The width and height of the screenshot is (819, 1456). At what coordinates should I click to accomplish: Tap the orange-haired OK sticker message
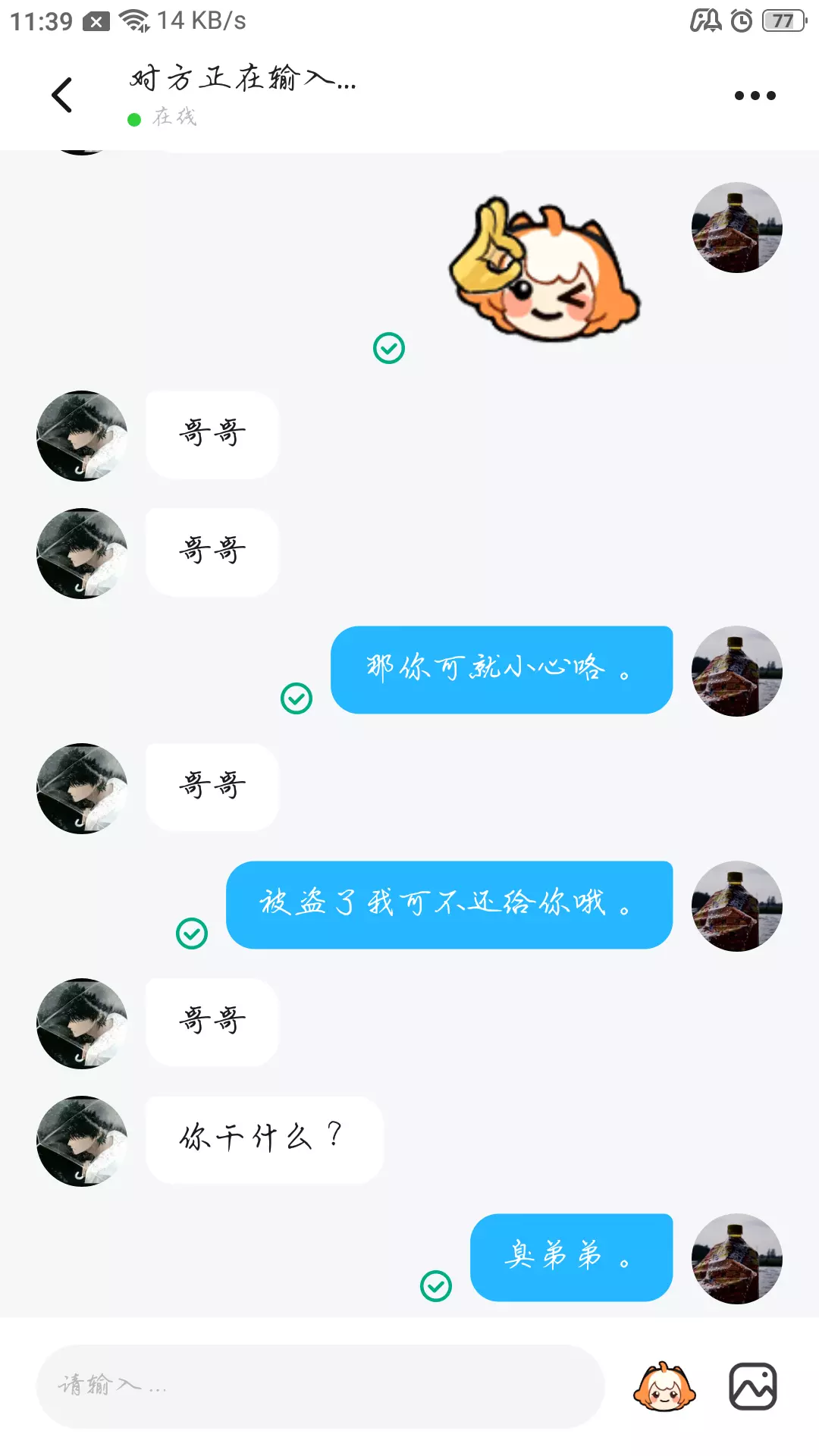(544, 267)
